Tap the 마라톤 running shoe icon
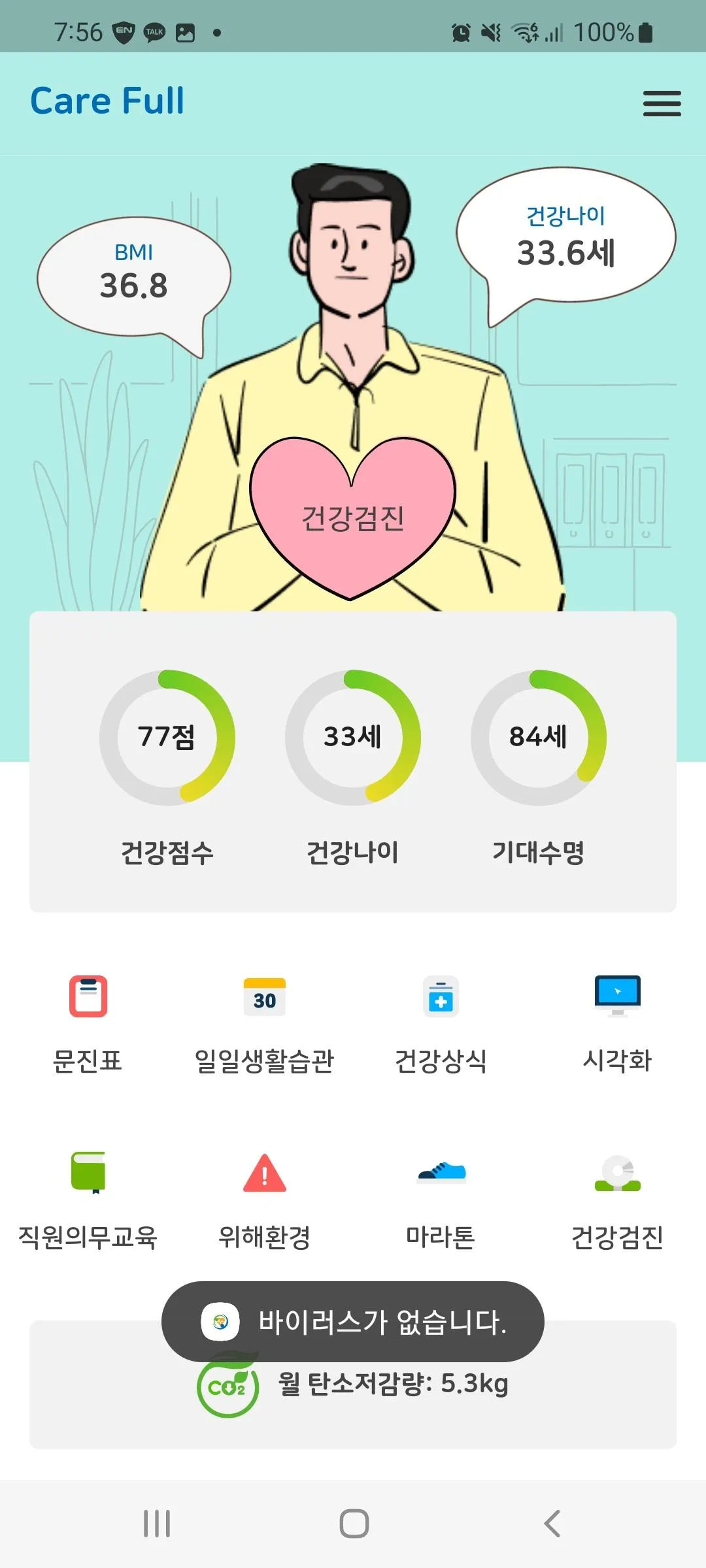 tap(441, 1173)
